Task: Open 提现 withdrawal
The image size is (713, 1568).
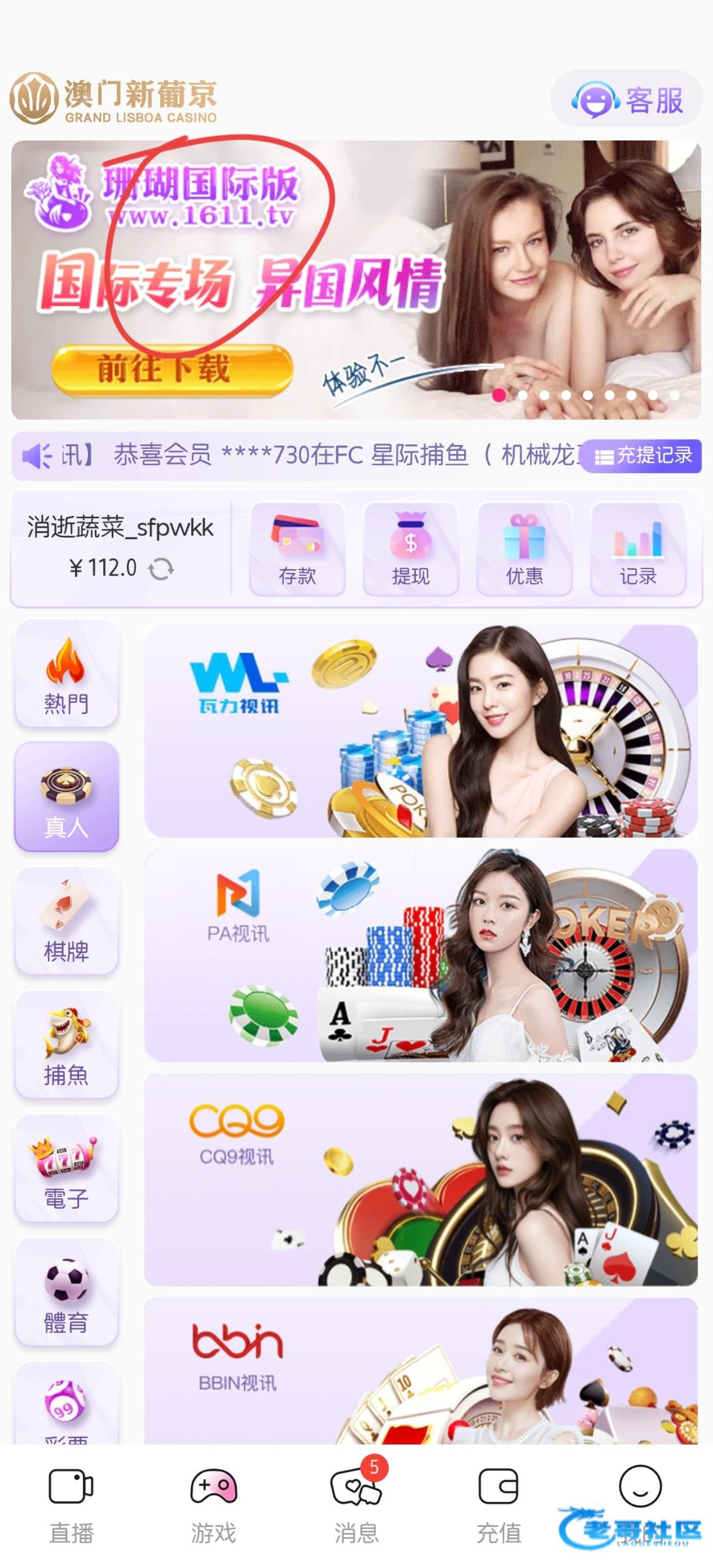Action: point(411,549)
